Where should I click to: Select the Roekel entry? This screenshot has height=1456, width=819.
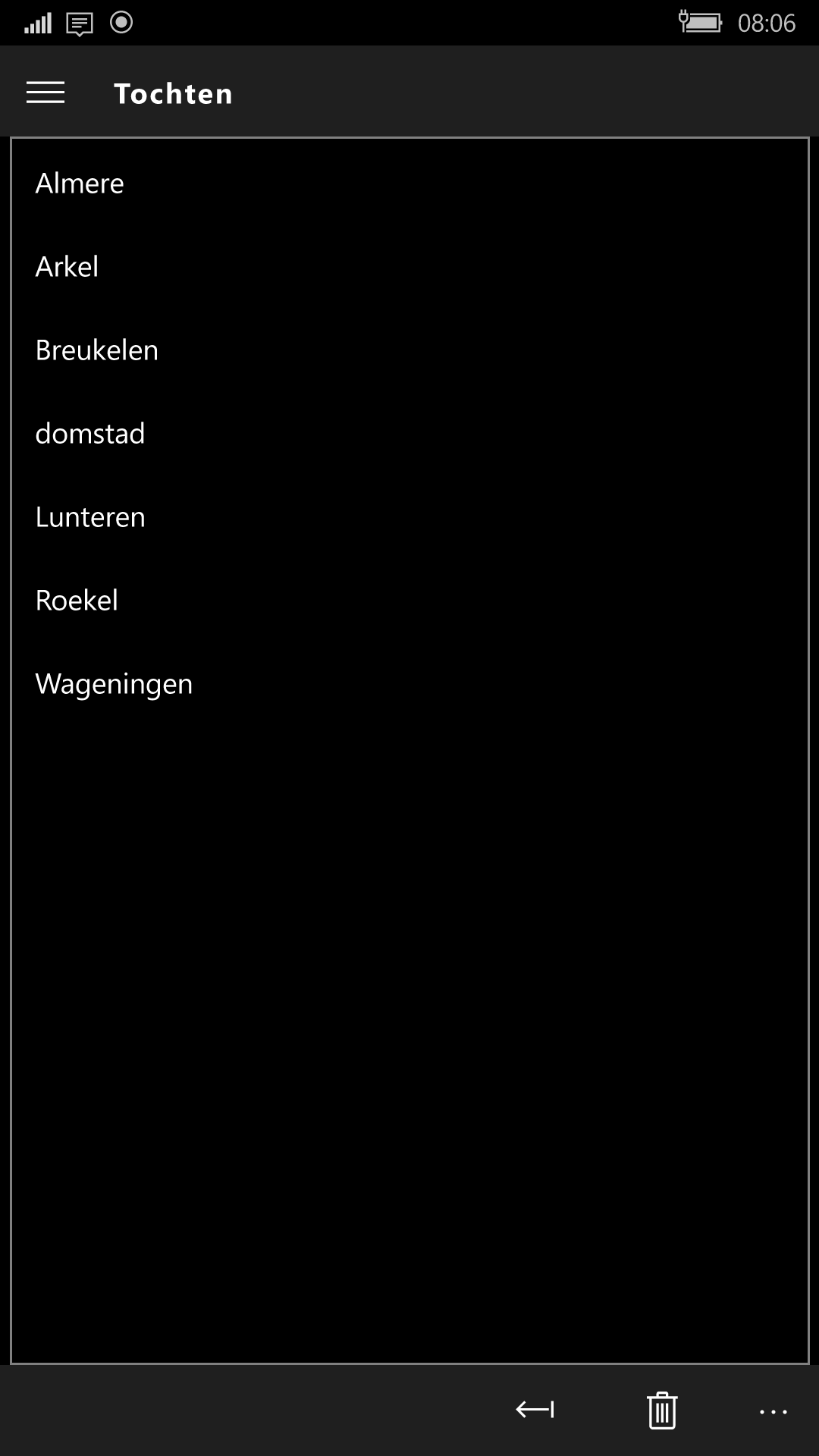[x=409, y=600]
